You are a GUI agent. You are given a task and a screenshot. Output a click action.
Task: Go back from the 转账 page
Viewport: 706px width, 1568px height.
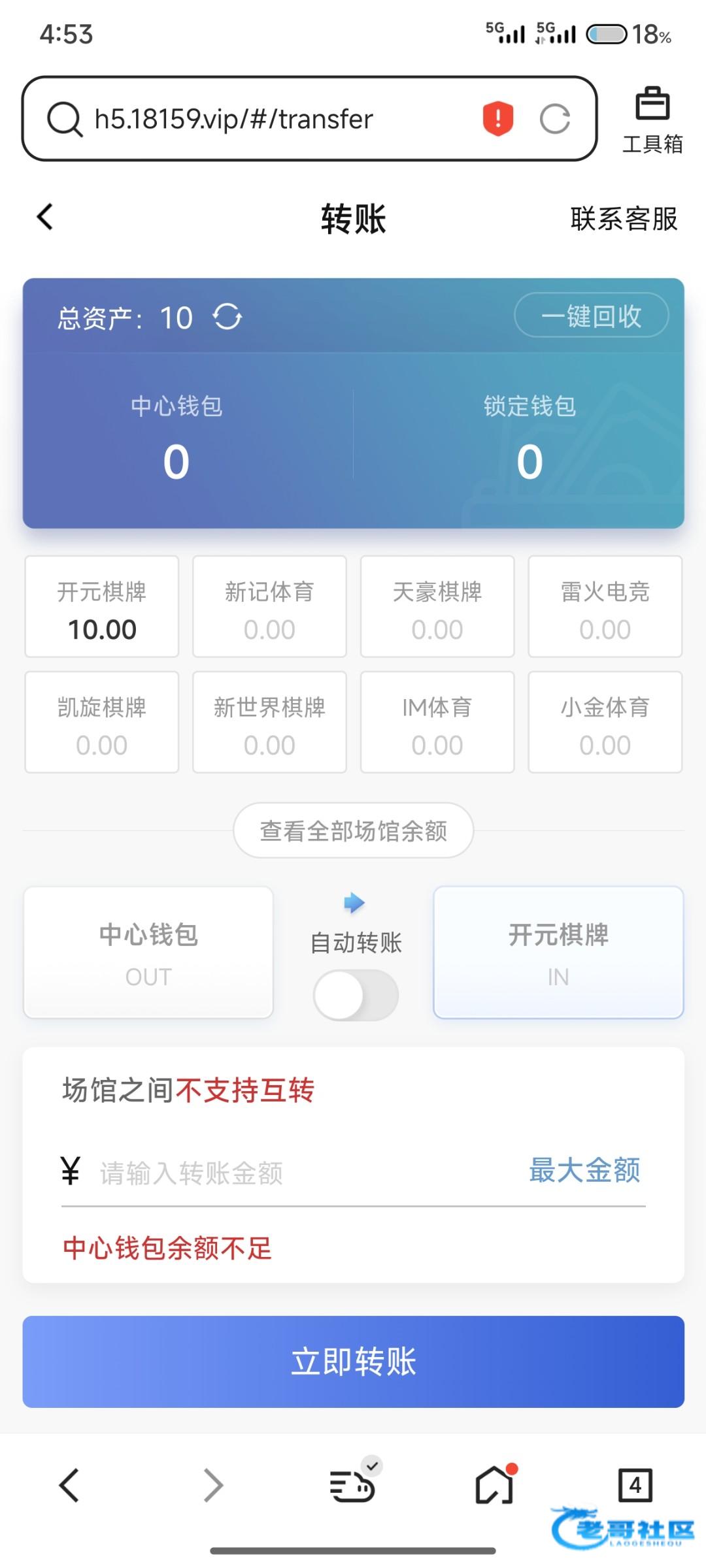click(44, 218)
